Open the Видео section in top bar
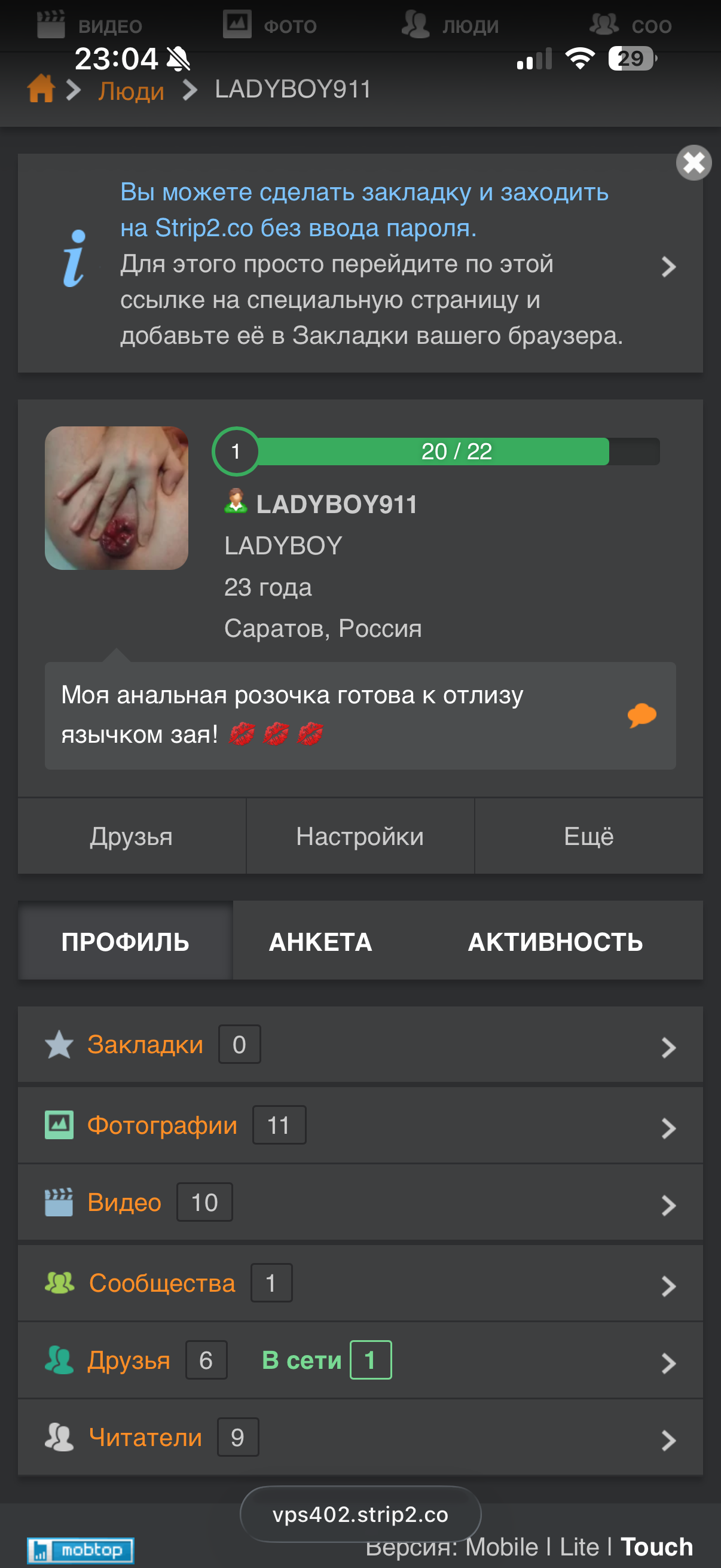This screenshot has width=721, height=1568. [91, 26]
